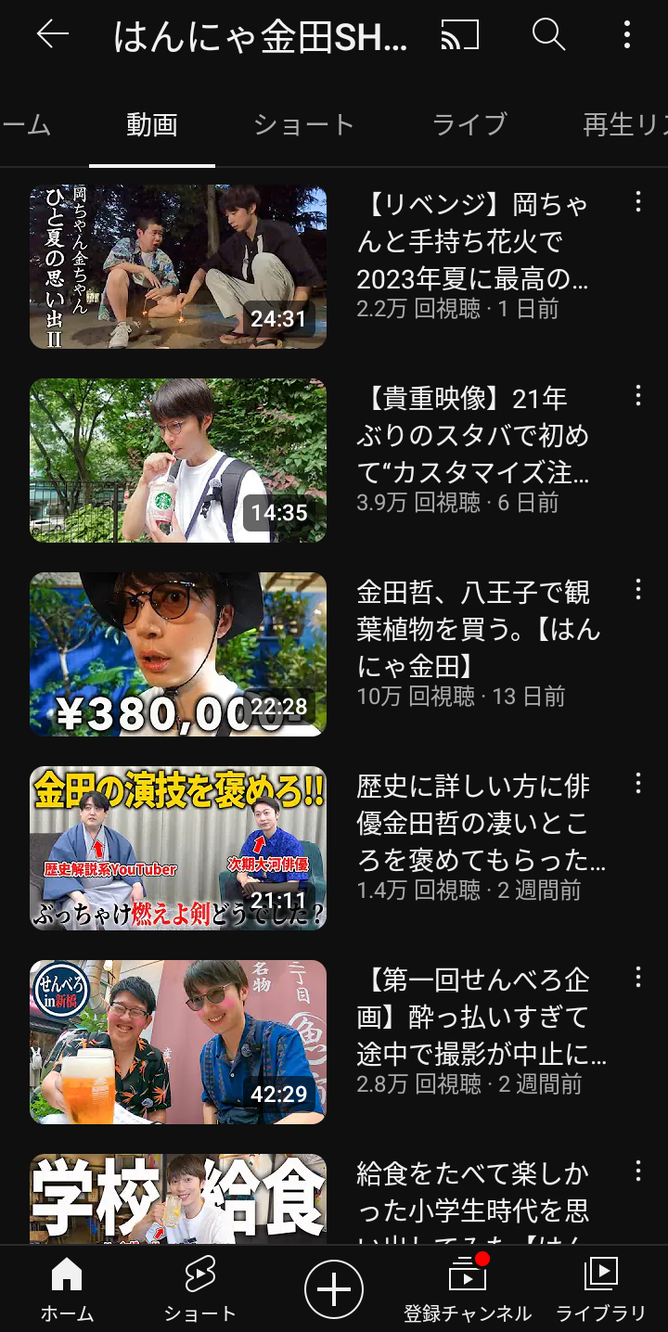This screenshot has height=1332, width=668.
Task: Play the 14:35 スタバ video
Action: pyautogui.click(x=178, y=460)
